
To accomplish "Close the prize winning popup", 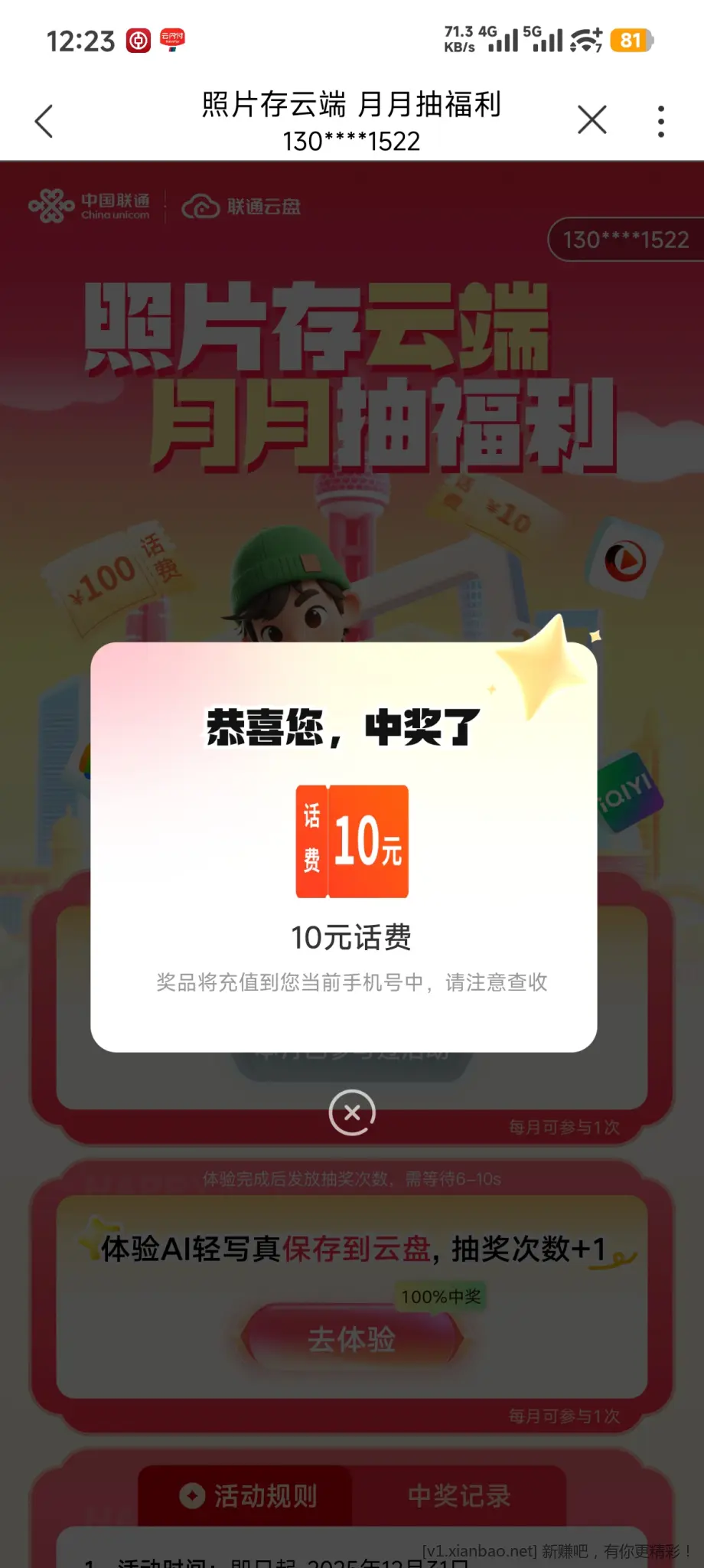I will click(351, 1113).
